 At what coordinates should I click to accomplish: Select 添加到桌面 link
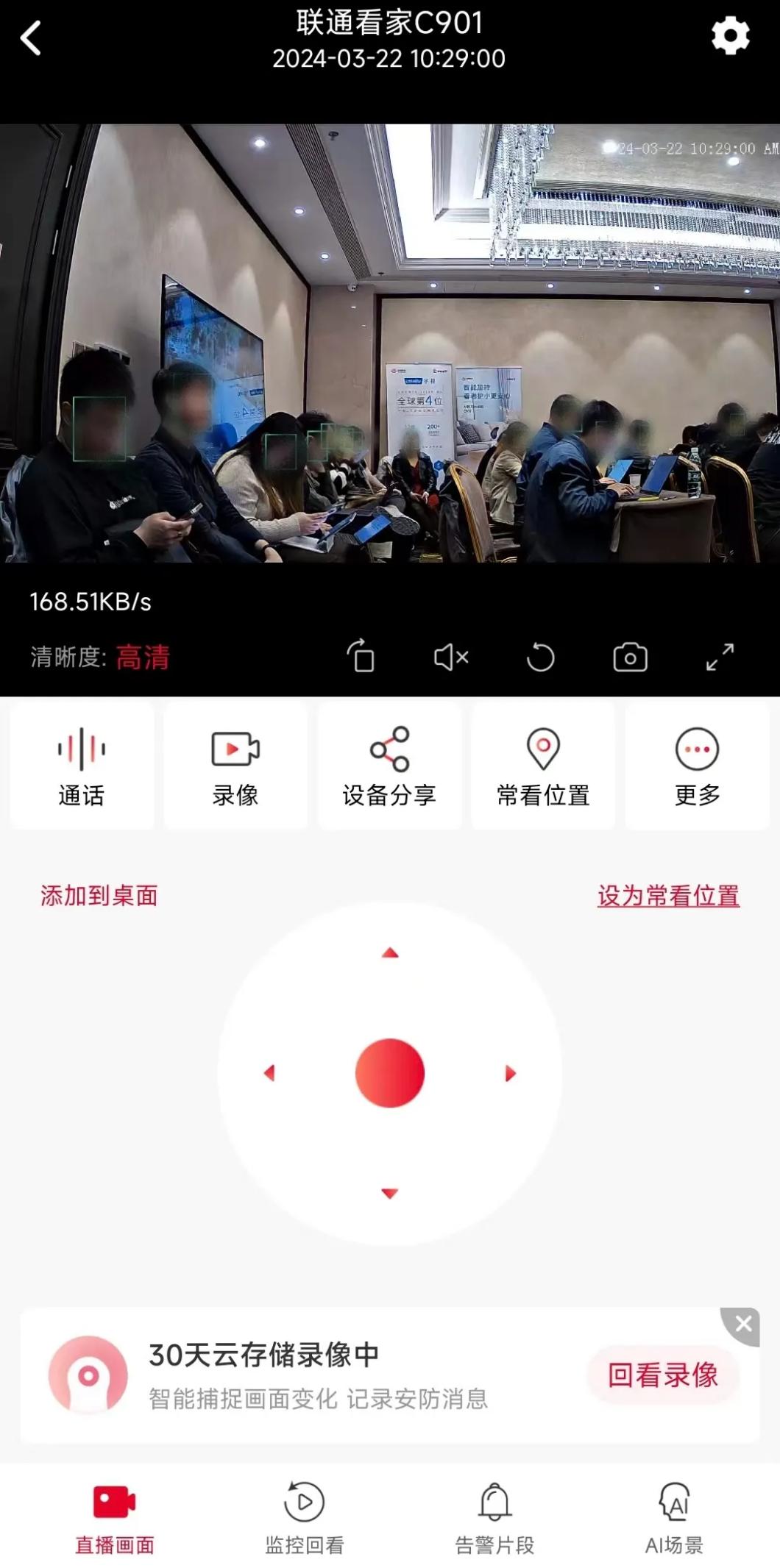[x=99, y=896]
